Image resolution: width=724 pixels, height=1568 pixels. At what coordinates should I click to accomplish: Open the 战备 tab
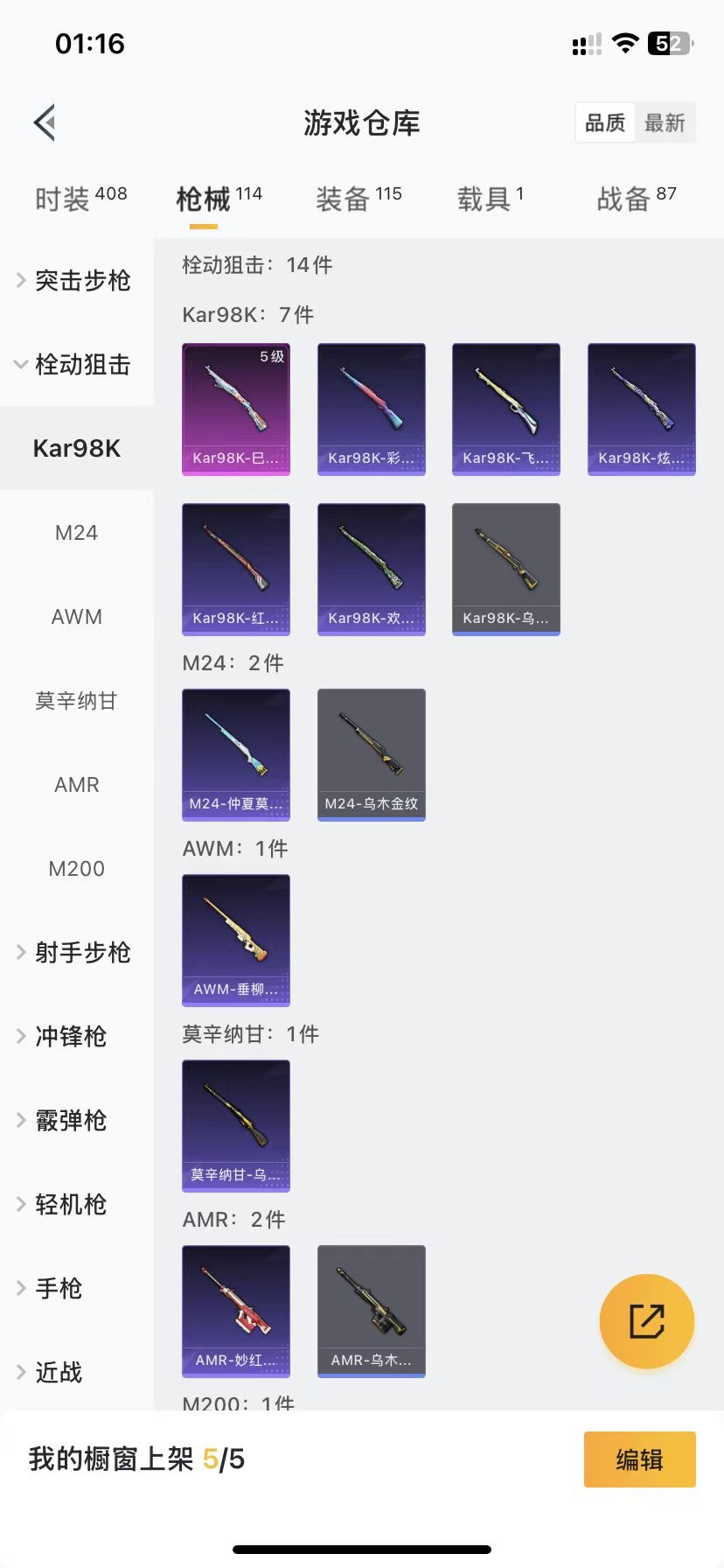(636, 199)
